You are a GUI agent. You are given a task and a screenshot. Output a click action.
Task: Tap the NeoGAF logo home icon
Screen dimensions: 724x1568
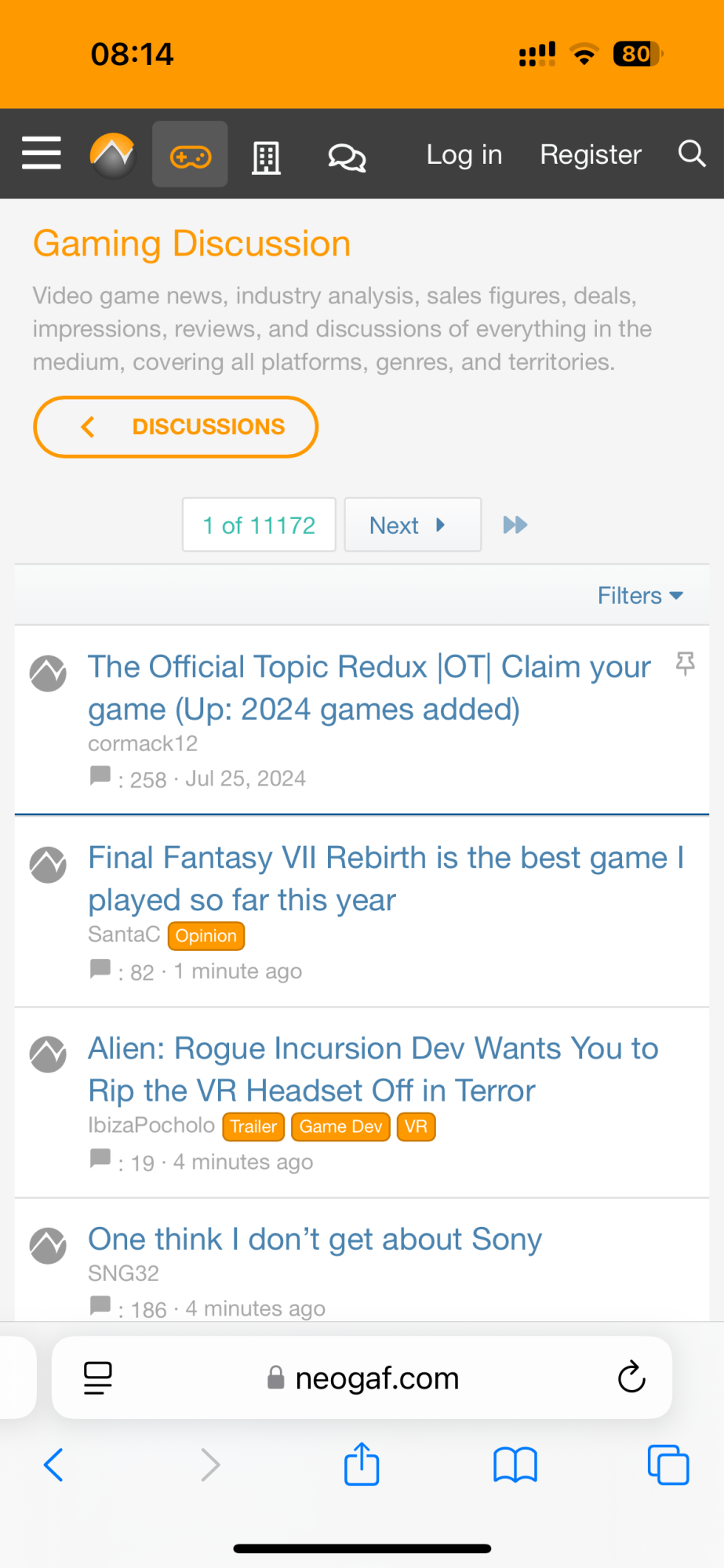(x=113, y=154)
